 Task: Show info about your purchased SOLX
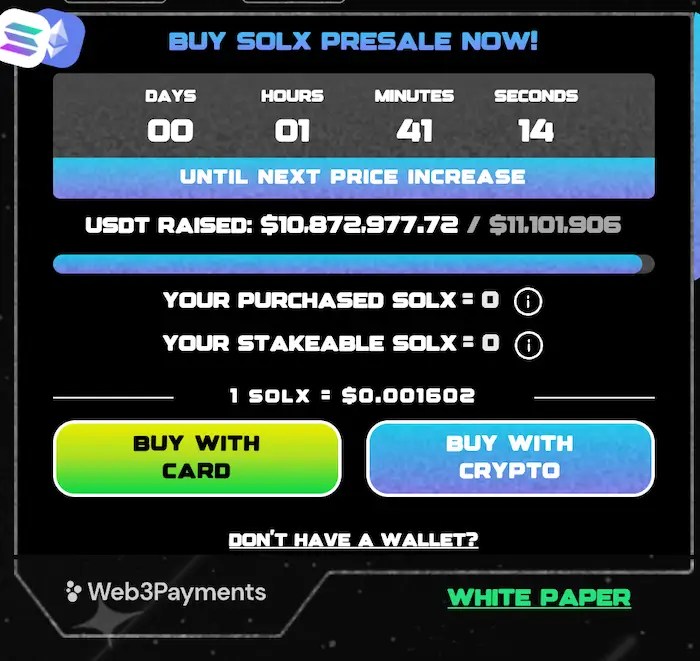coord(528,301)
